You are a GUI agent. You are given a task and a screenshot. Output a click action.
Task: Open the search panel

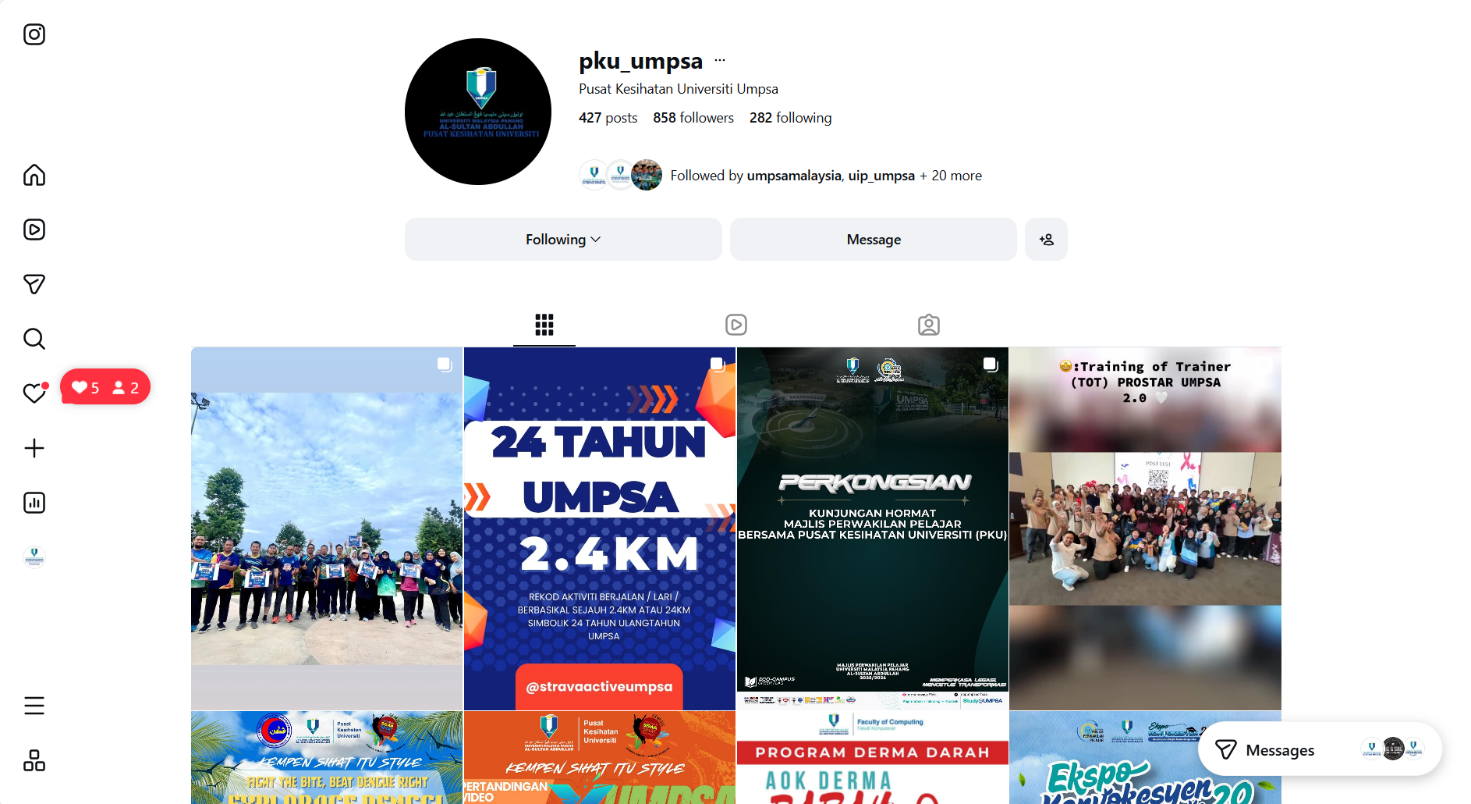click(x=34, y=339)
